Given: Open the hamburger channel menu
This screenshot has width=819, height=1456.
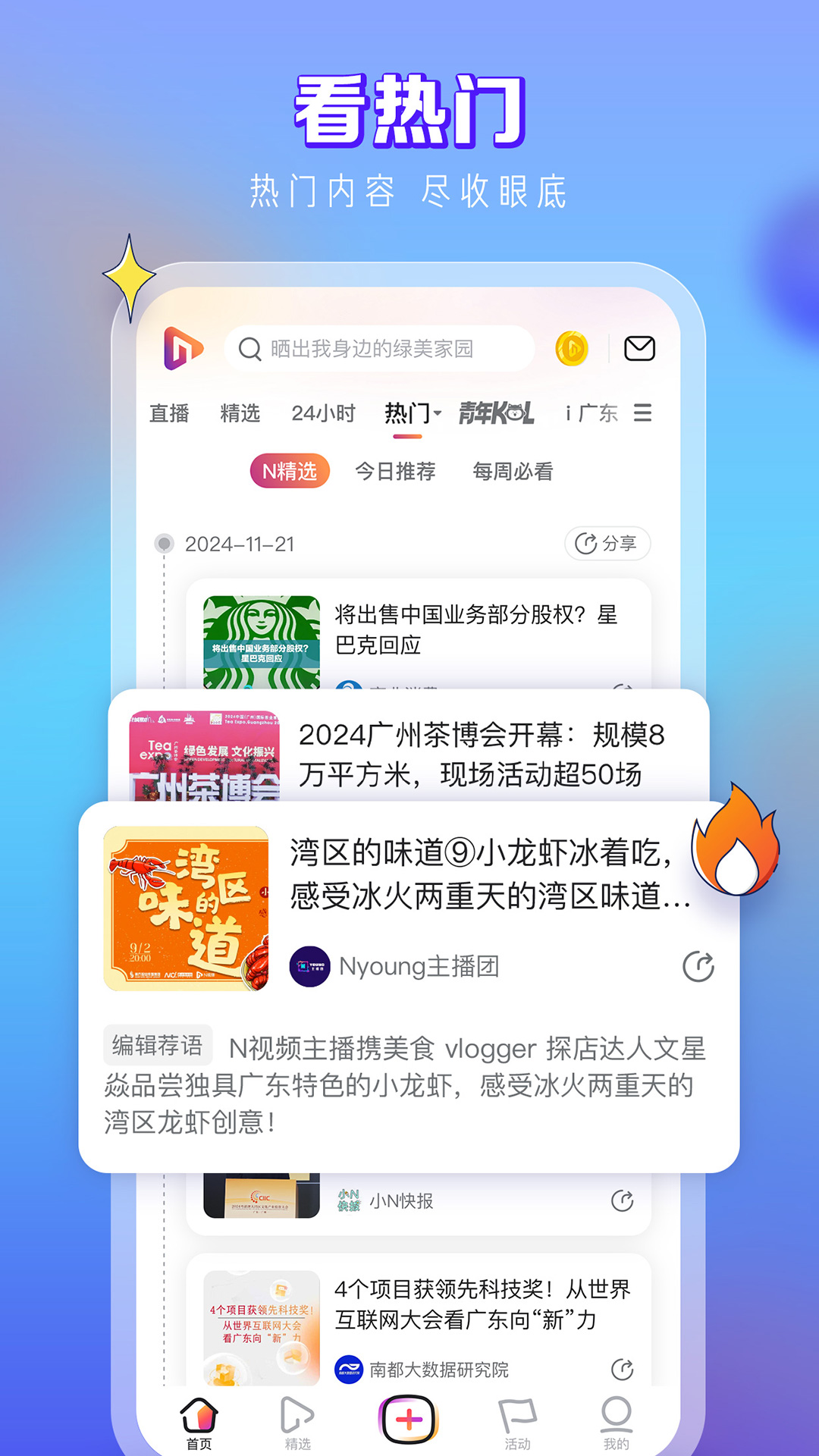Looking at the screenshot, I should point(642,413).
